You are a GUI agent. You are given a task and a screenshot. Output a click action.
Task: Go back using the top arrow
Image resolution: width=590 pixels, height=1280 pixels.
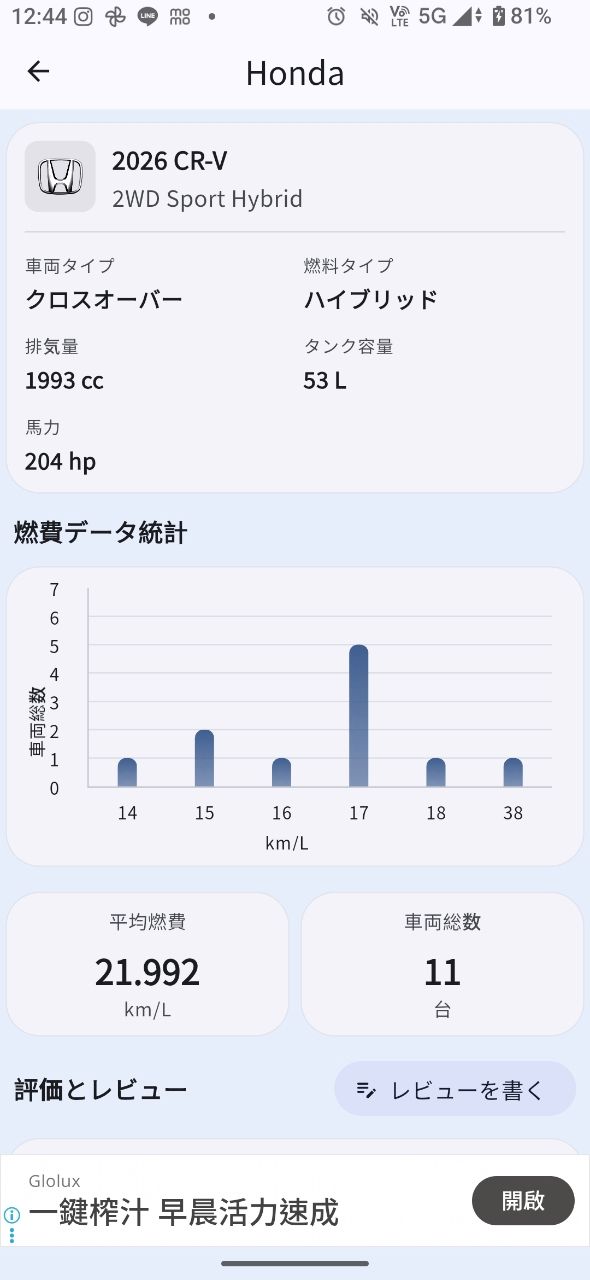coord(38,71)
